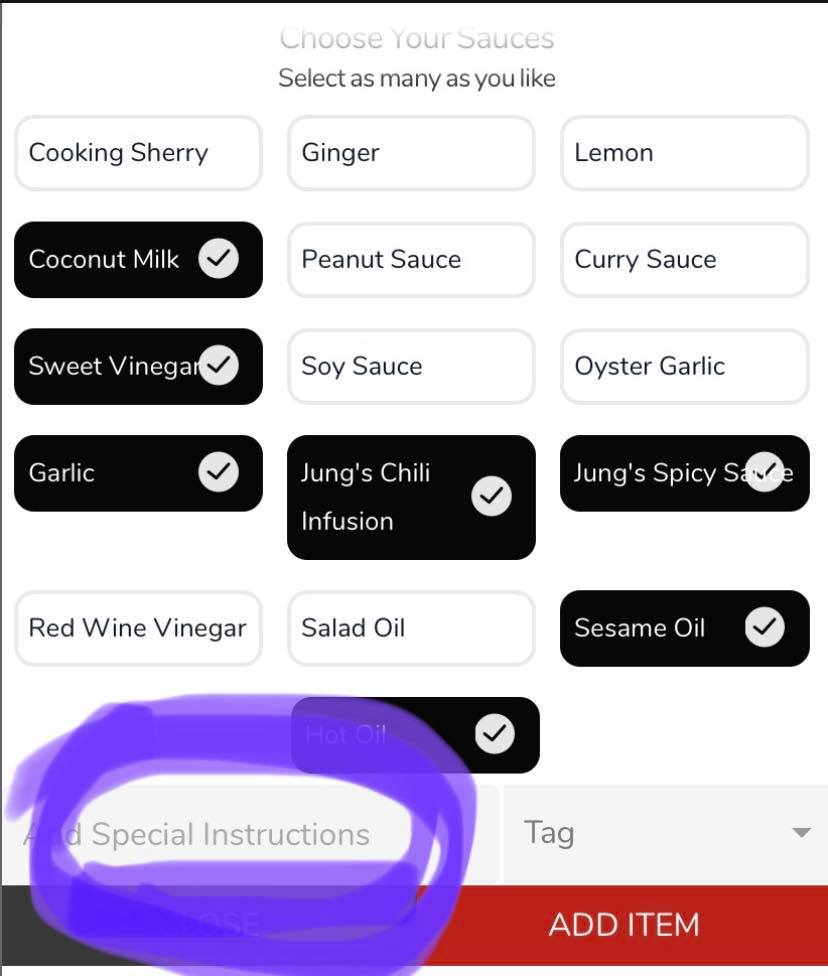The width and height of the screenshot is (828, 976).
Task: Remove Sesame Oil from the sauces
Action: [x=684, y=628]
